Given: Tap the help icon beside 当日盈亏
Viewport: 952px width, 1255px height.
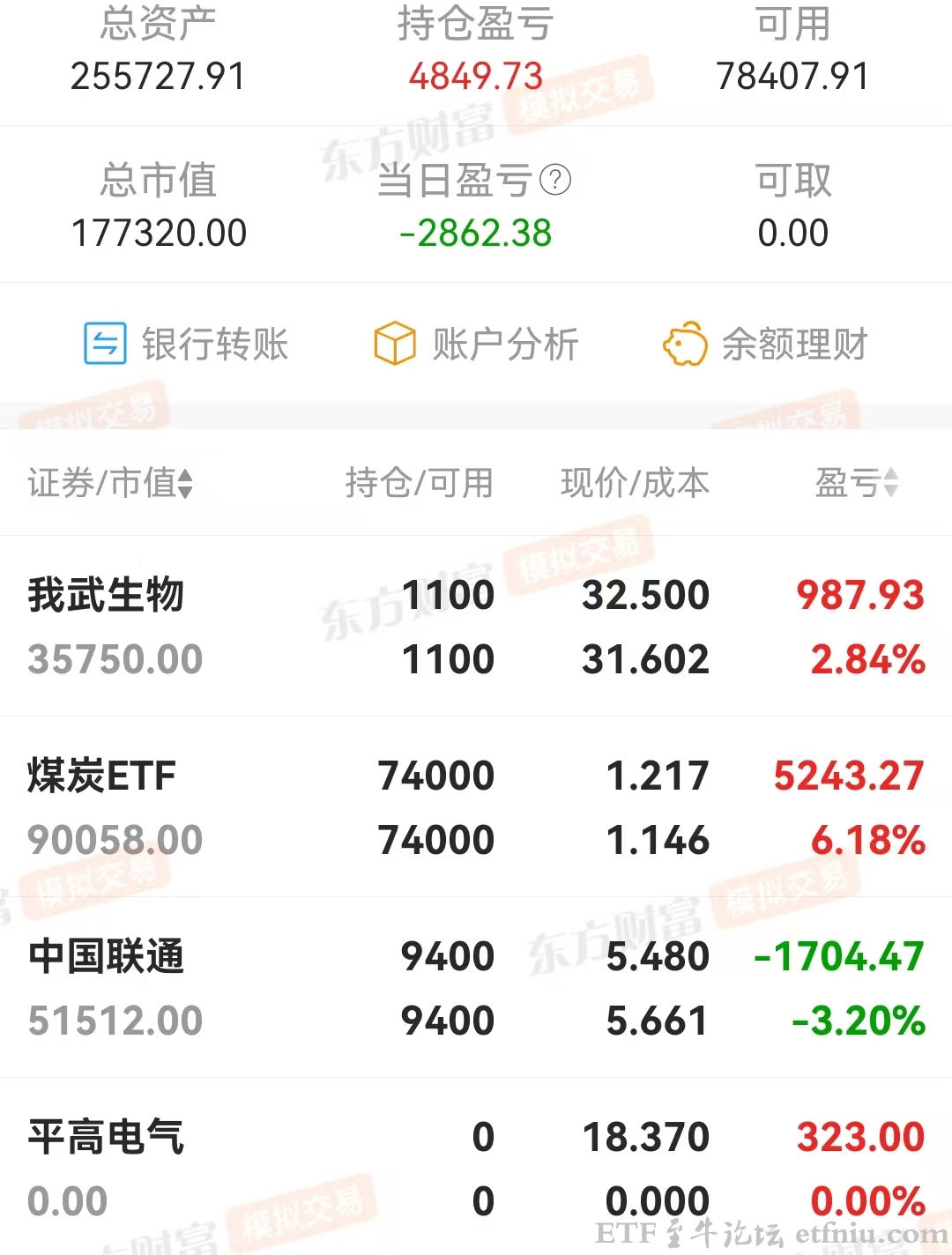Looking at the screenshot, I should (555, 181).
